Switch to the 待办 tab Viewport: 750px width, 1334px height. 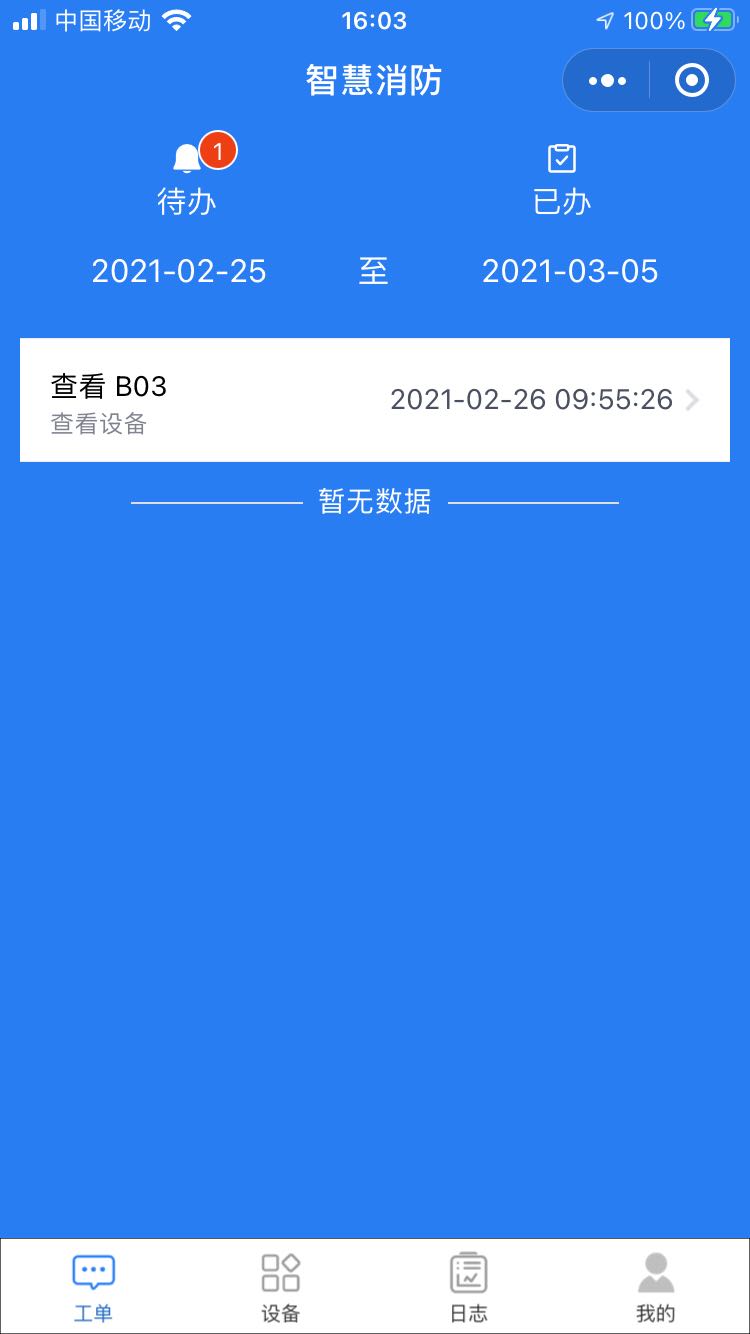tap(187, 178)
